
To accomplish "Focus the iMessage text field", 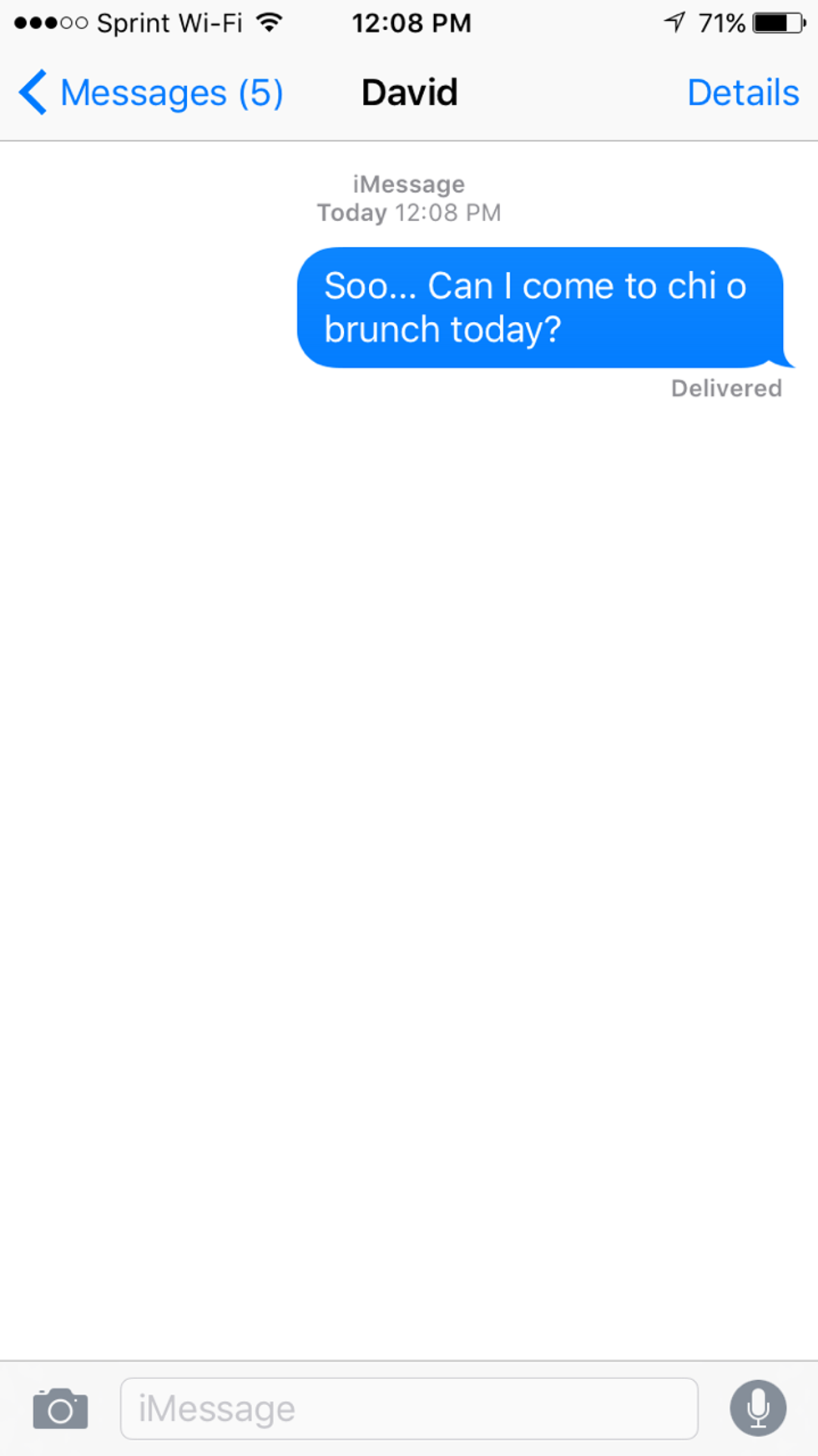I will [x=409, y=1409].
